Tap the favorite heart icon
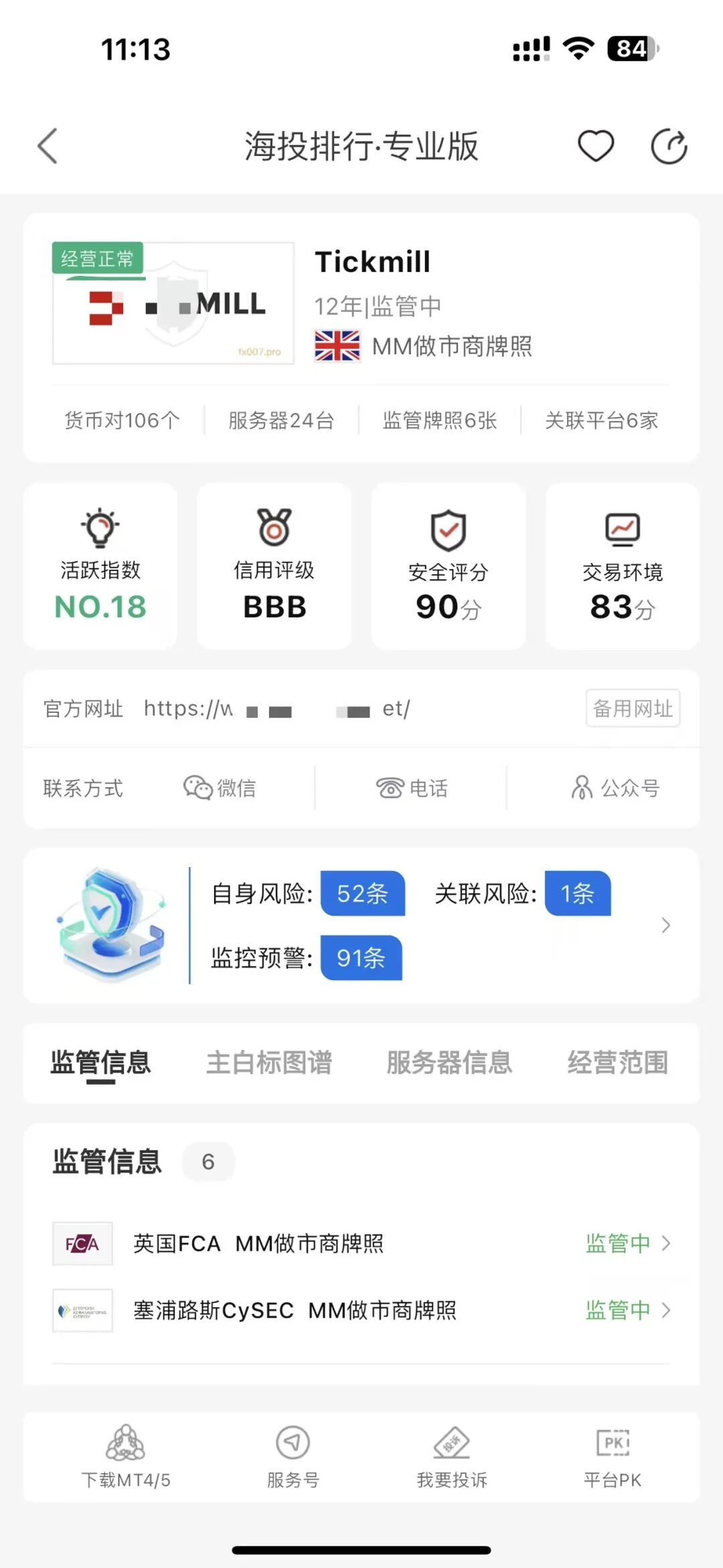This screenshot has width=723, height=1568. click(x=596, y=146)
